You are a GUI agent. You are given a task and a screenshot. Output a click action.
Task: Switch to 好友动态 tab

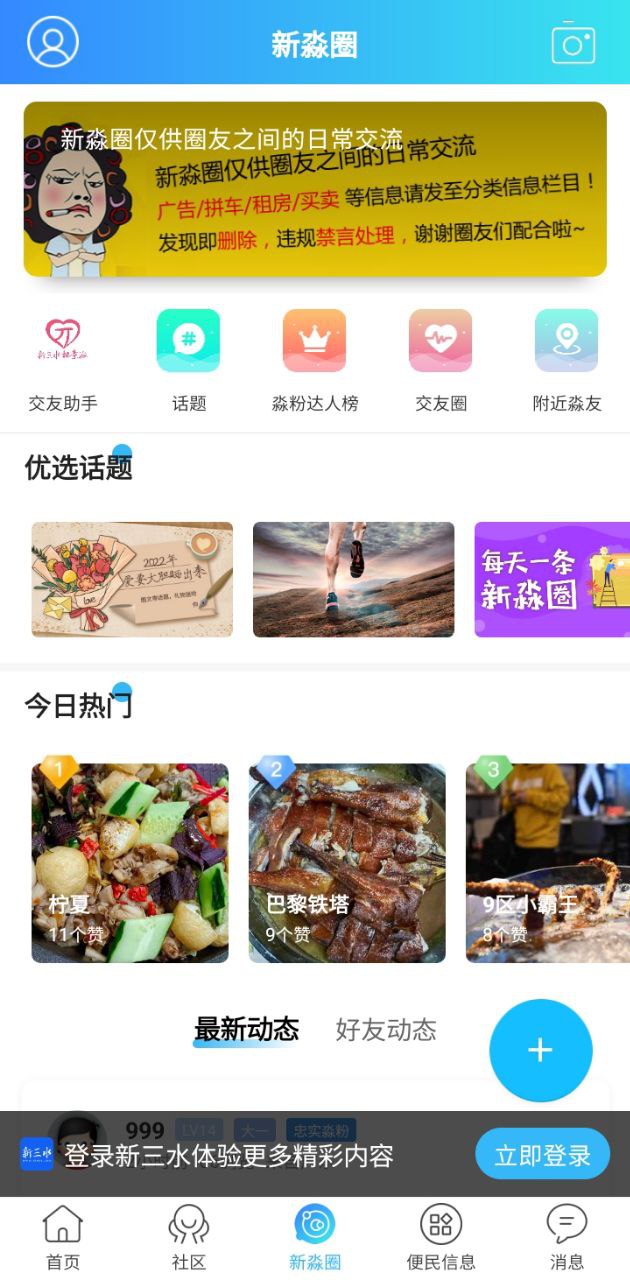click(385, 1030)
